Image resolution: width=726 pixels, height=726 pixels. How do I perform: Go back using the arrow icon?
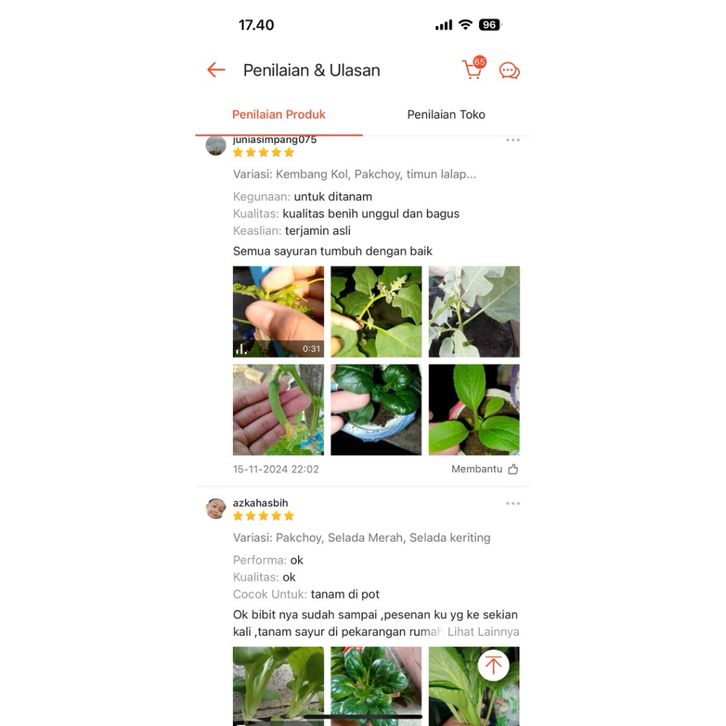216,70
